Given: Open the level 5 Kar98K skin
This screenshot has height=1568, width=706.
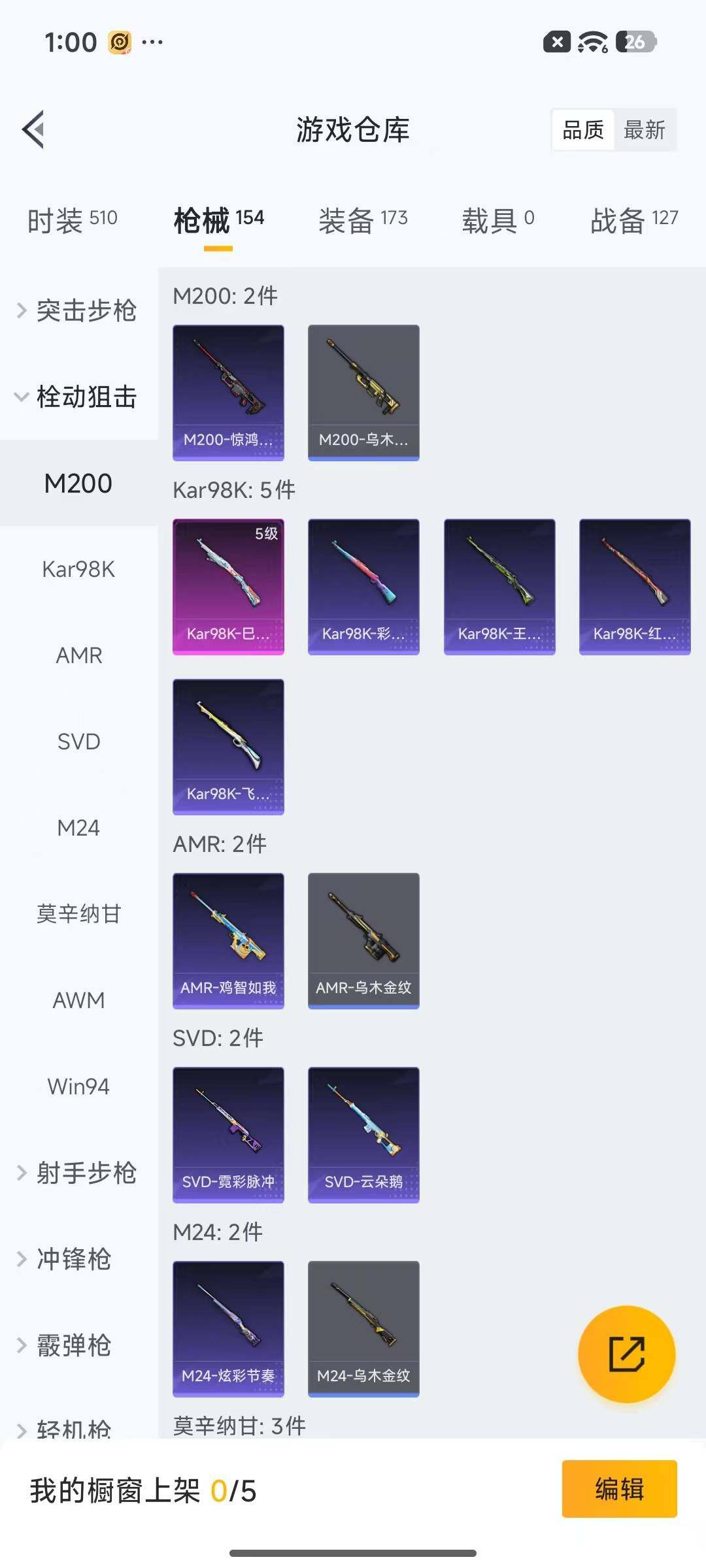Looking at the screenshot, I should (228, 587).
